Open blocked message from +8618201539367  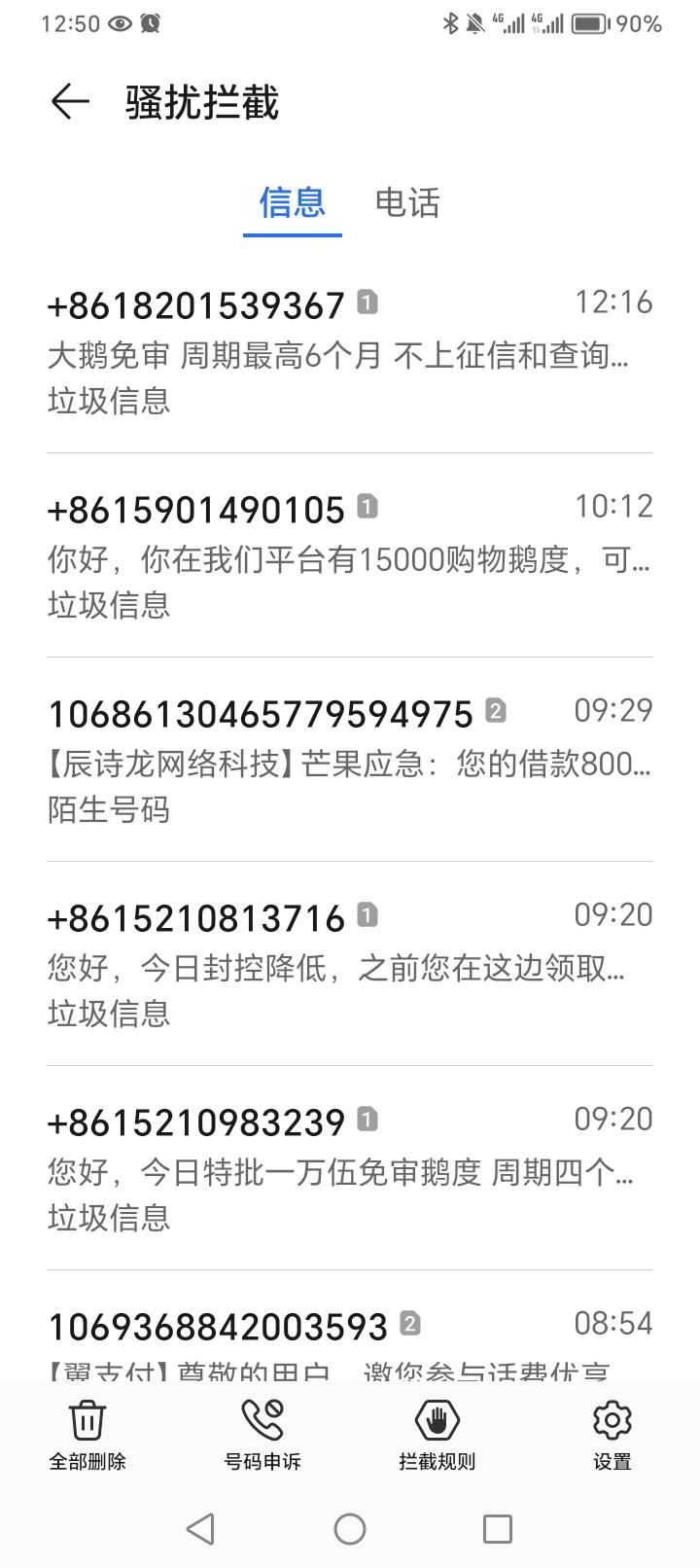click(x=350, y=351)
